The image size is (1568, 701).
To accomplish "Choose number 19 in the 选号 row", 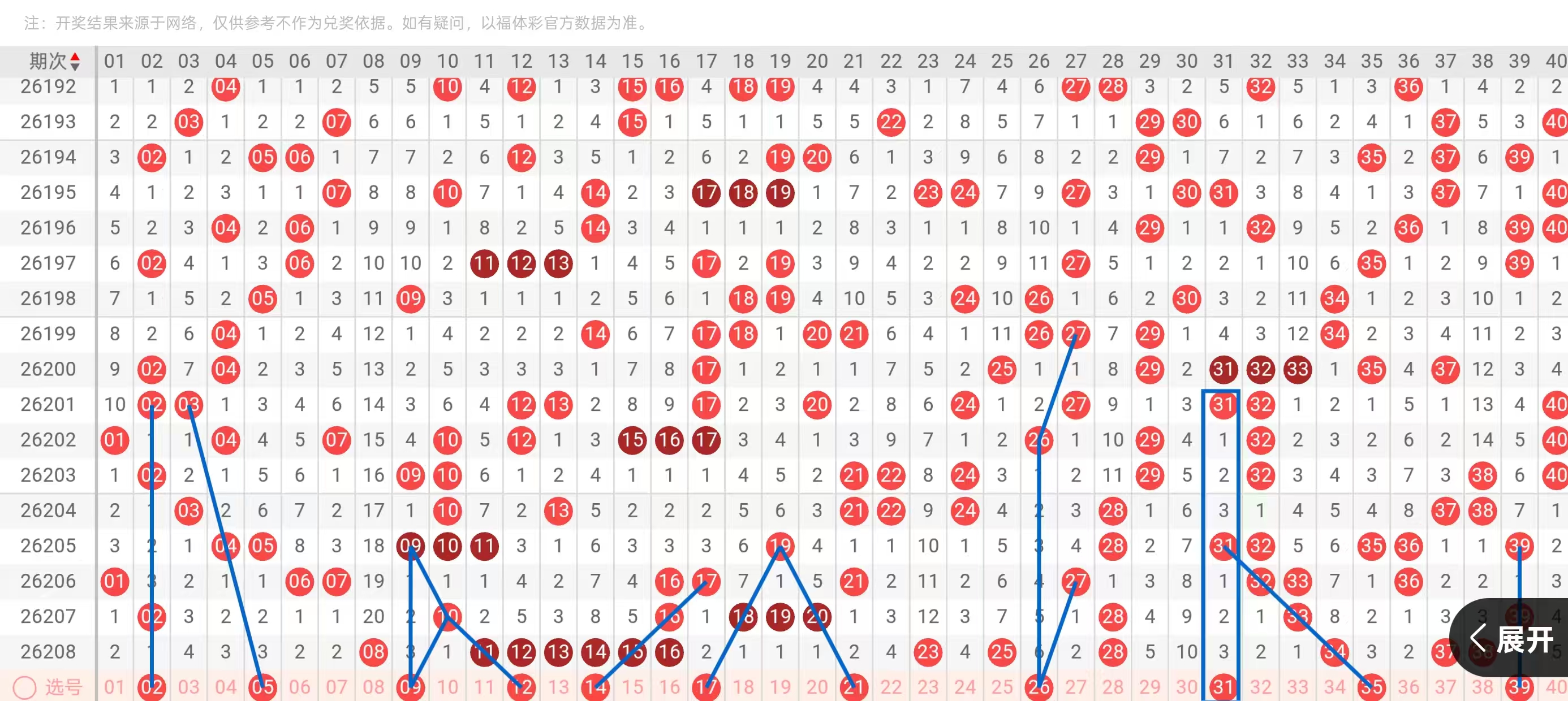I will click(x=779, y=687).
